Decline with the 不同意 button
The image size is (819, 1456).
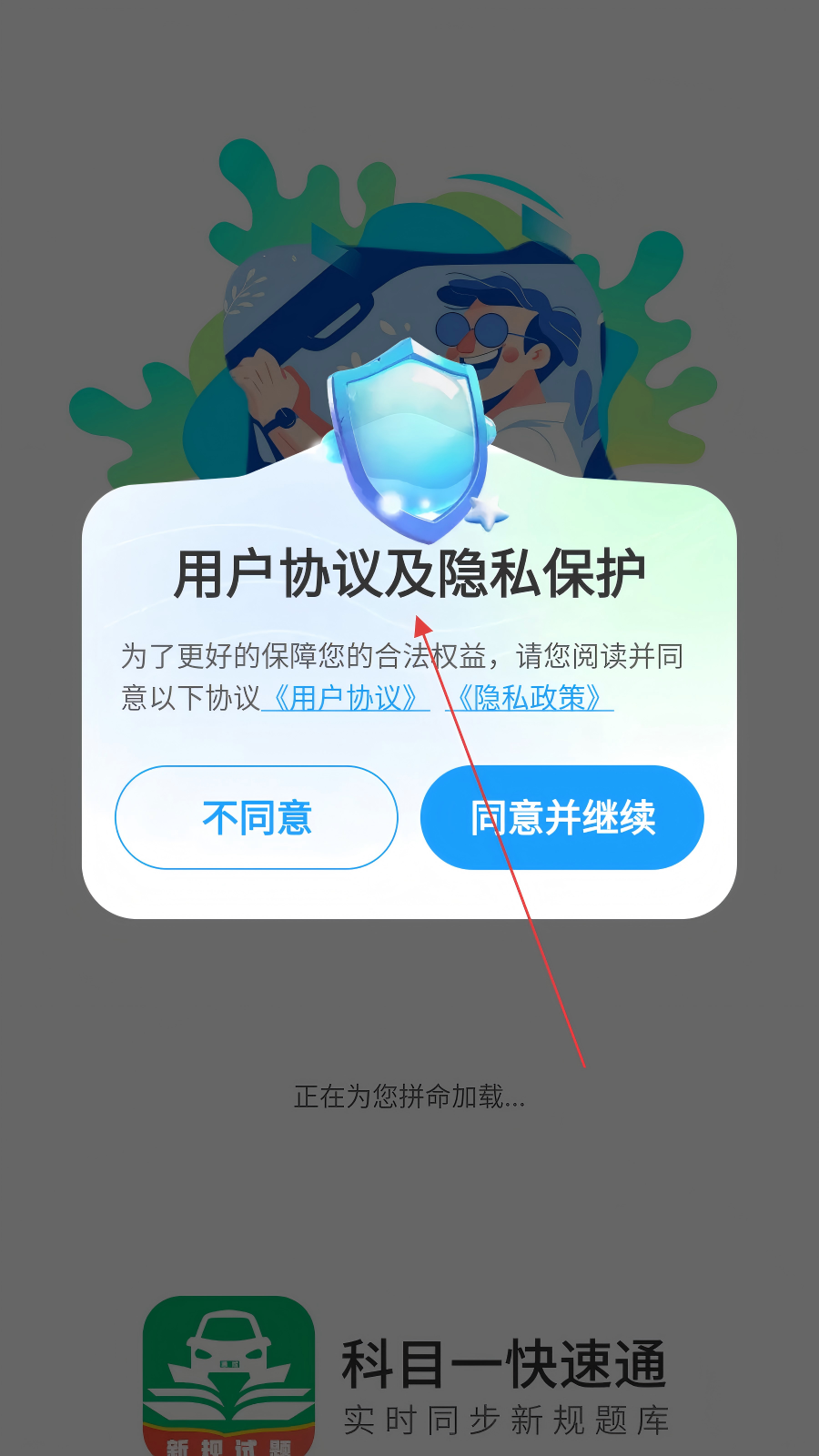click(257, 817)
